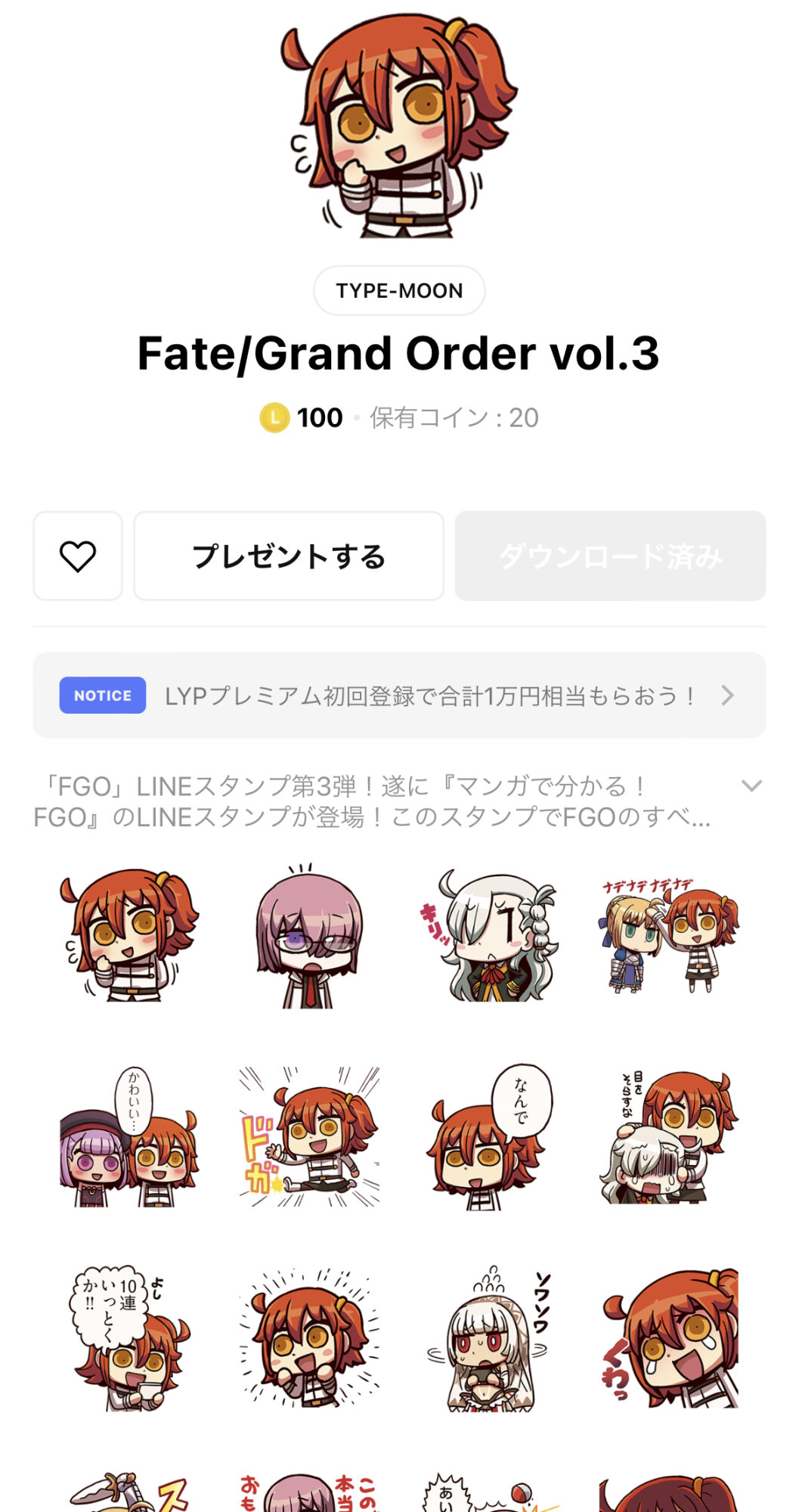Open the TYPE-MOON creator chip
This screenshot has width=799, height=1512.
click(x=399, y=290)
